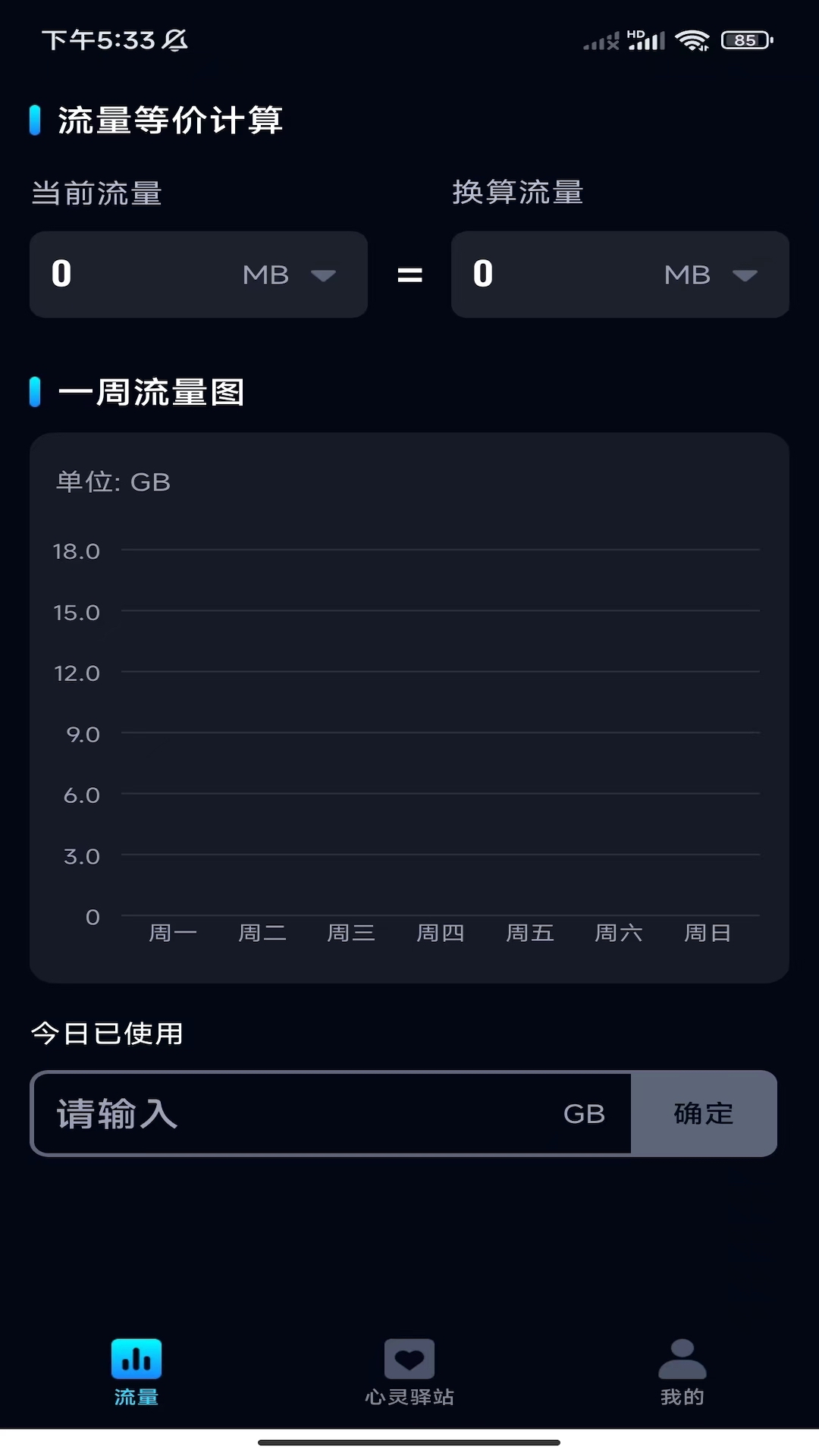Tap the 当前流量 value field
This screenshot has width=819, height=1456.
click(136, 274)
